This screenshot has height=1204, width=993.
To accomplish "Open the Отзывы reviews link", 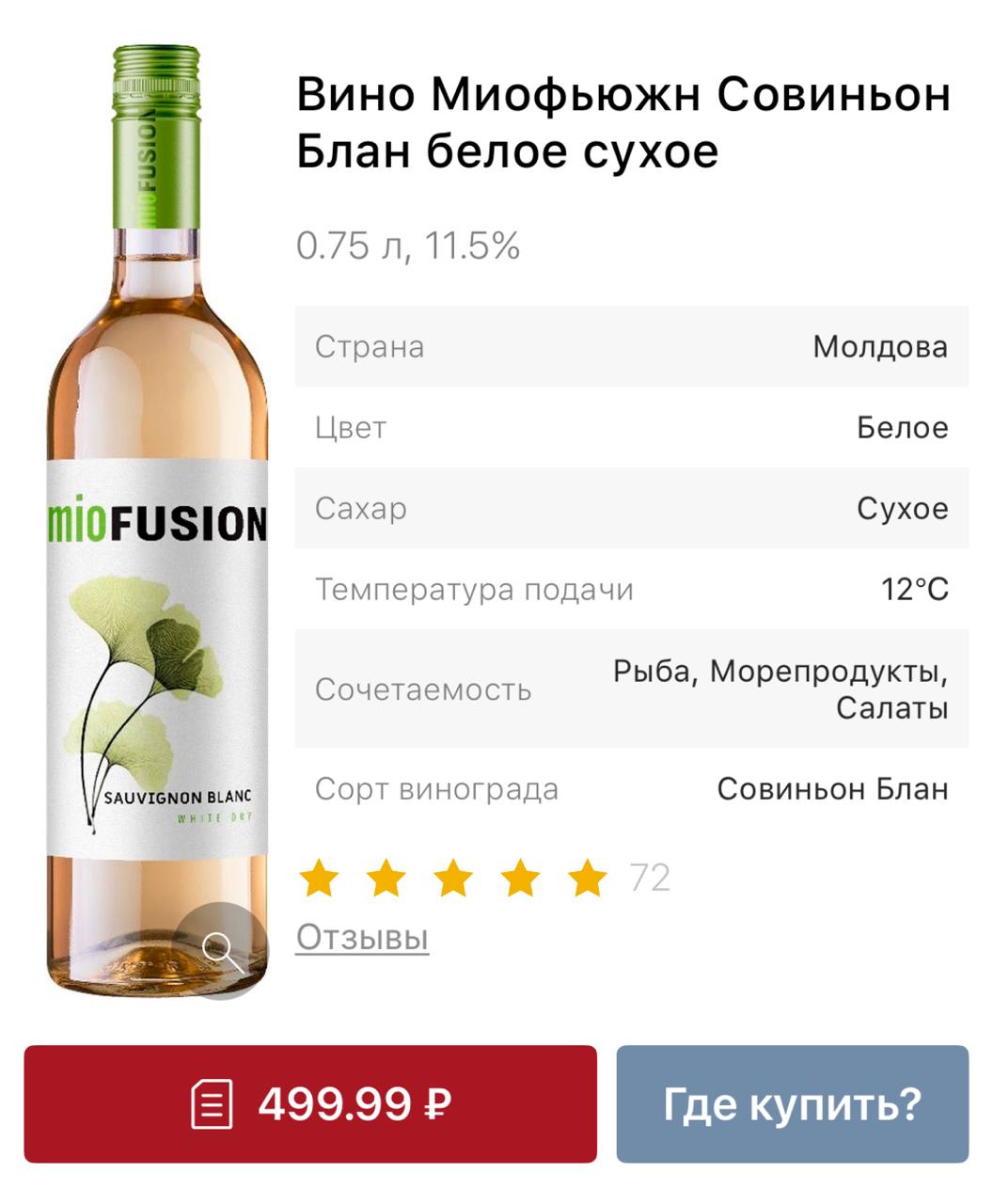I will [362, 937].
